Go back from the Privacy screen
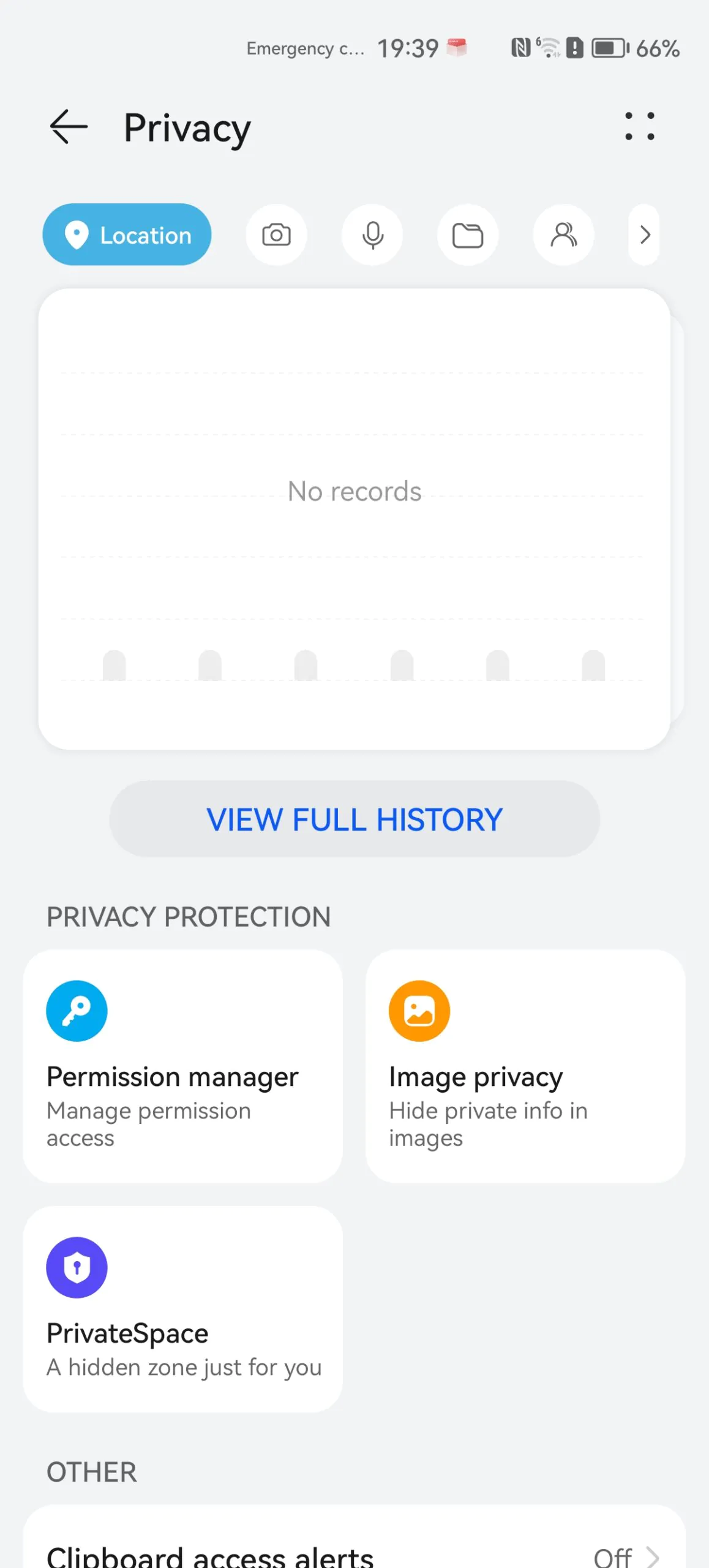 click(69, 127)
